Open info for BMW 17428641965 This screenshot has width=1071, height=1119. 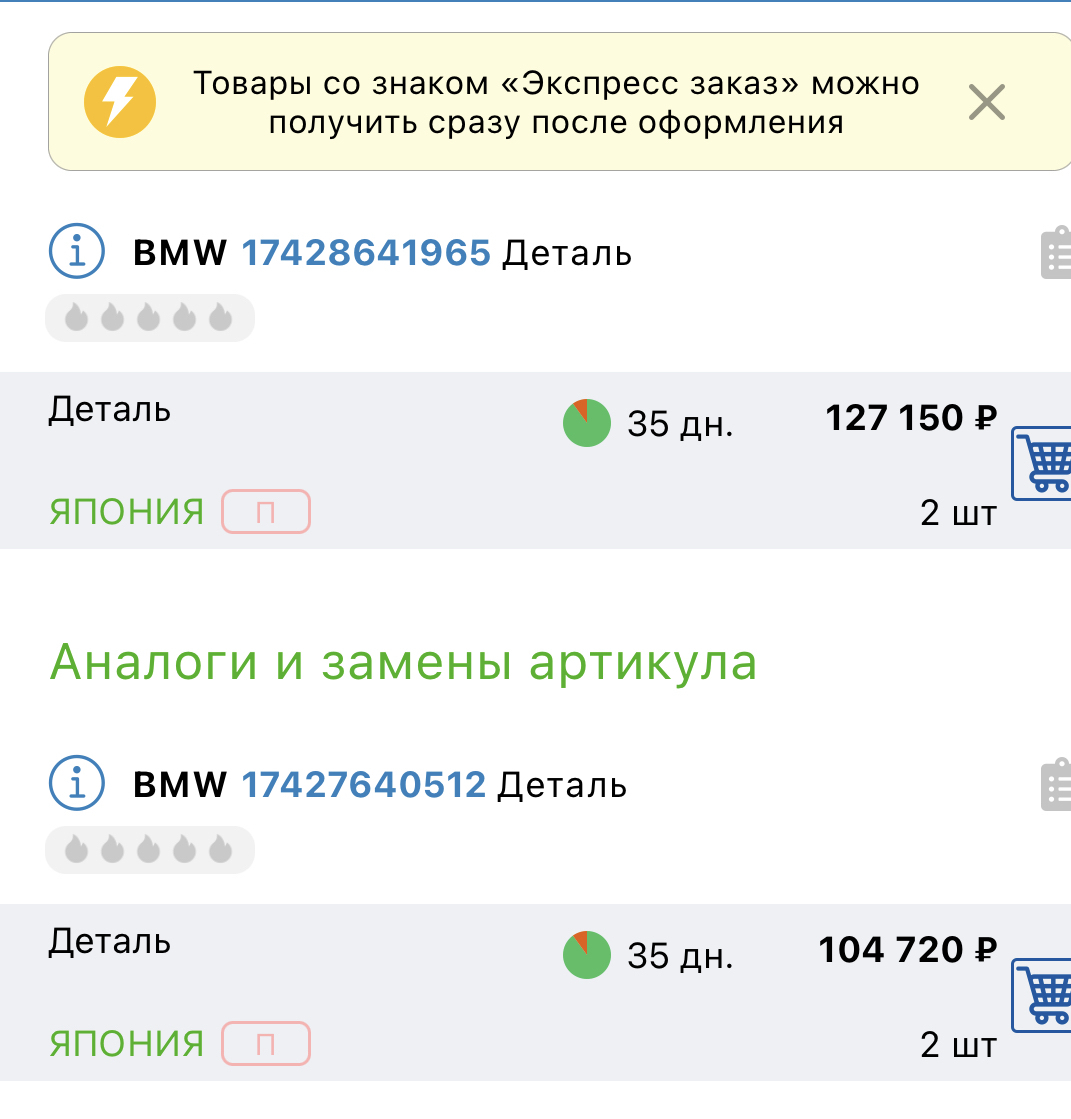[77, 253]
